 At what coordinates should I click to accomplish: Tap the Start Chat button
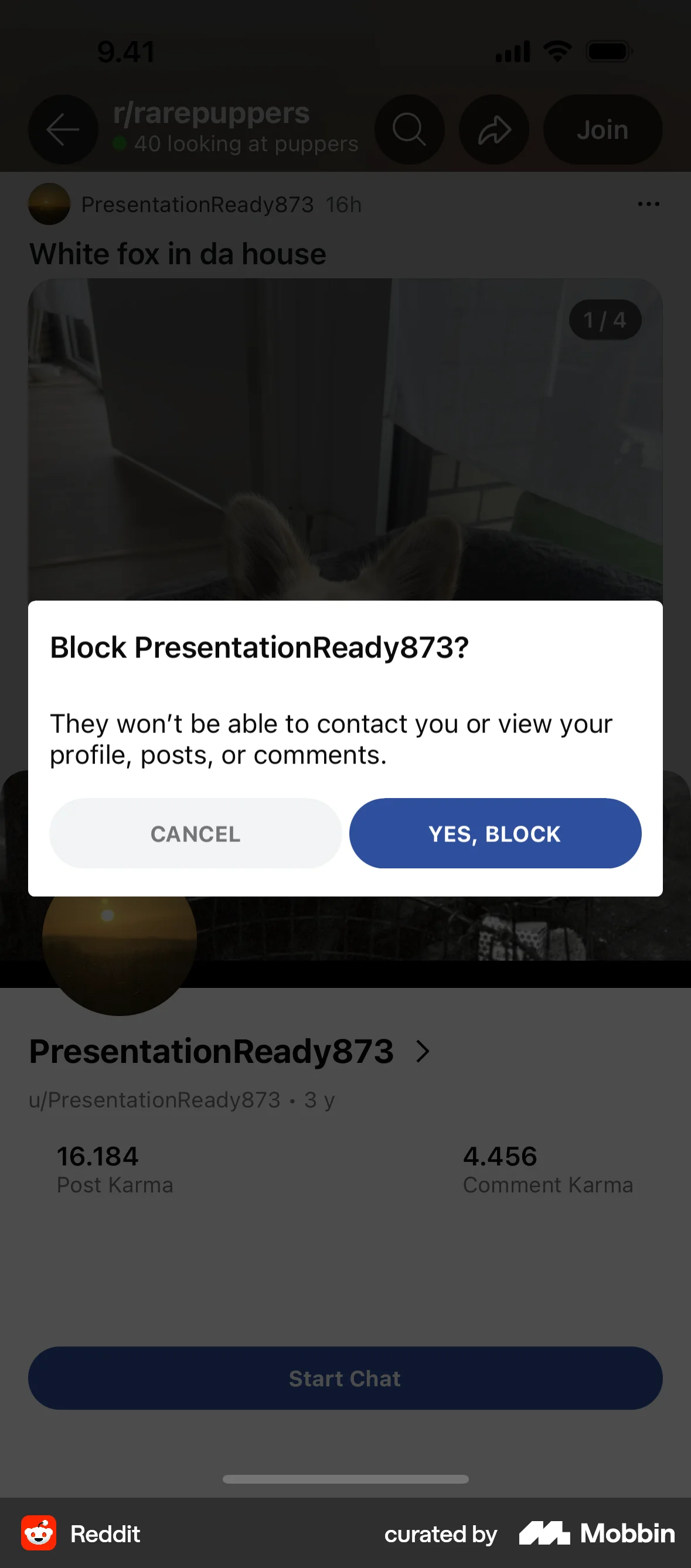pos(345,1378)
